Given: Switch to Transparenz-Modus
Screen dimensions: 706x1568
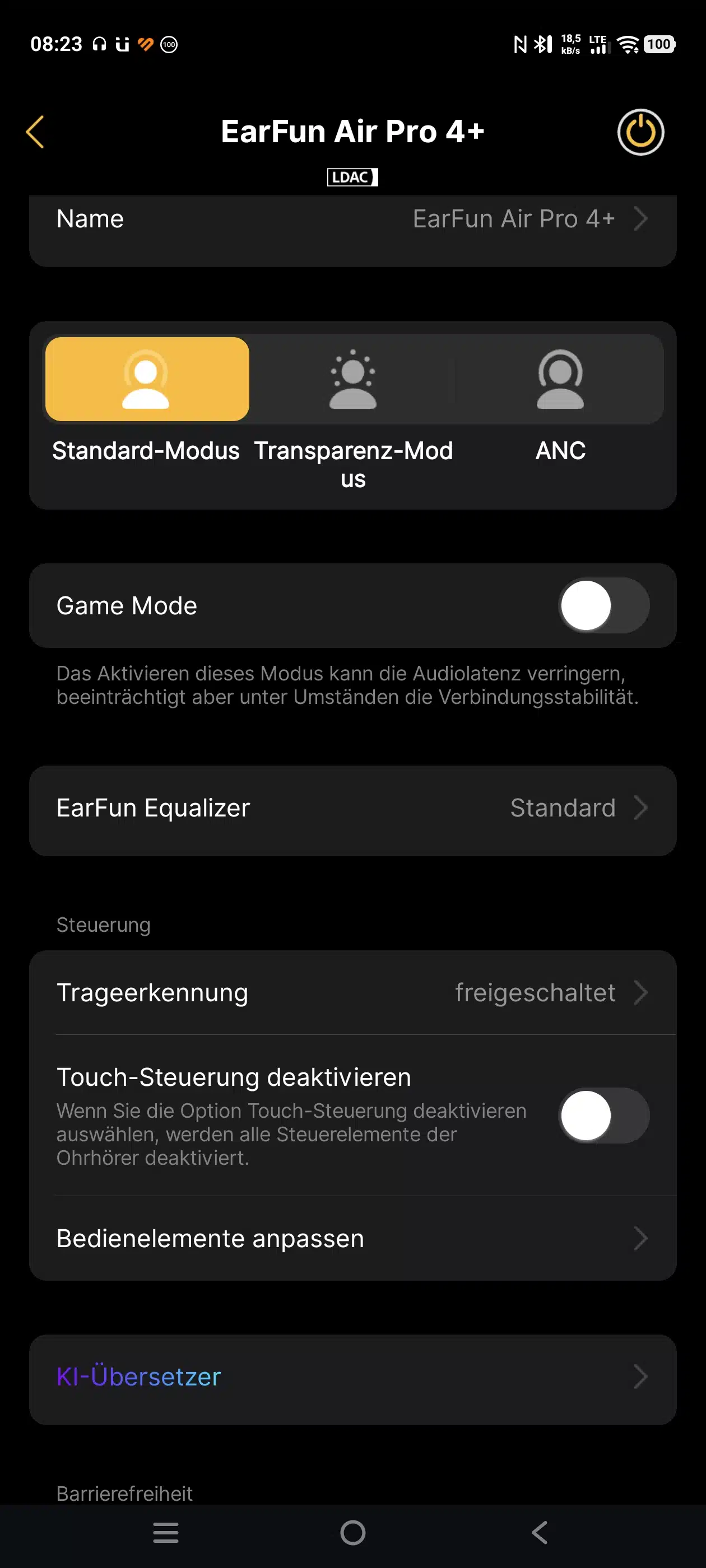Looking at the screenshot, I should [354, 379].
